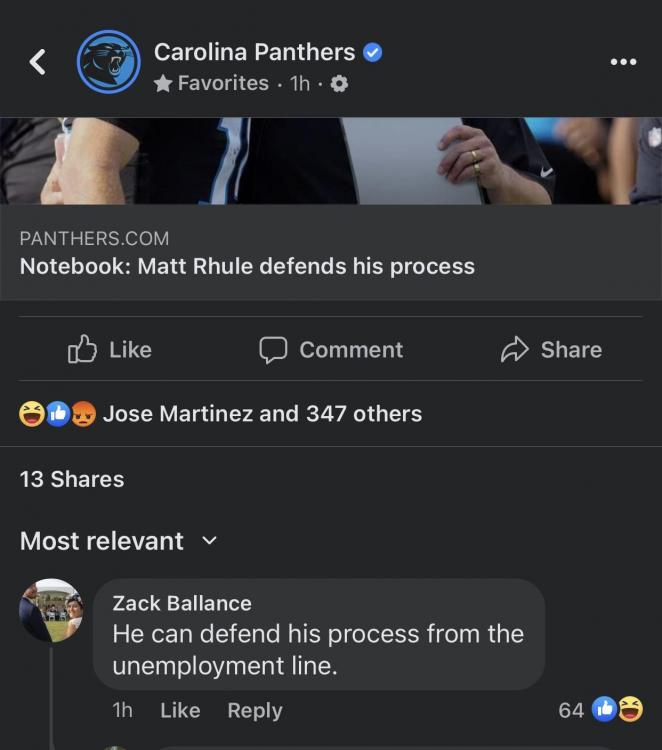The height and width of the screenshot is (750, 662).
Task: Share the Panthers post
Action: pos(551,349)
